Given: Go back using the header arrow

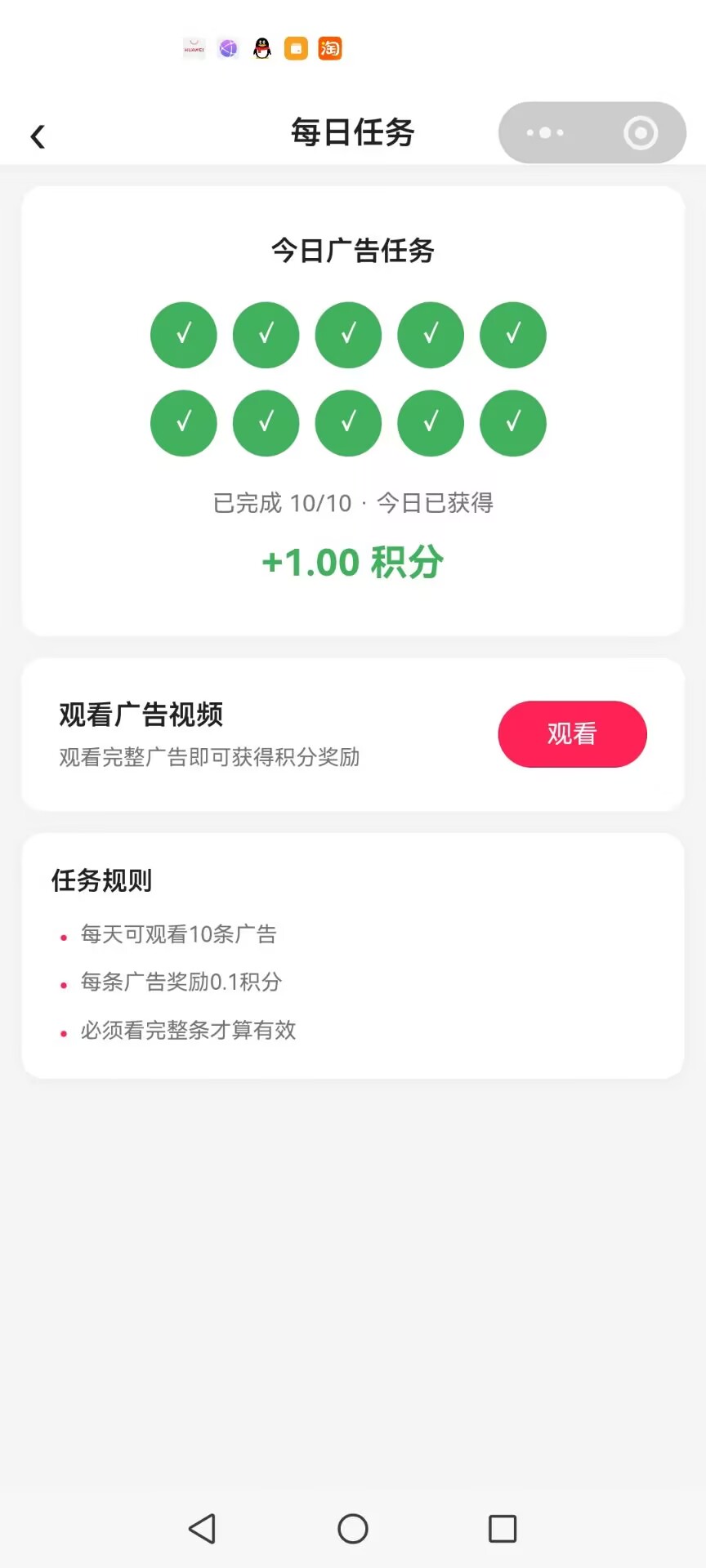Looking at the screenshot, I should click(38, 136).
